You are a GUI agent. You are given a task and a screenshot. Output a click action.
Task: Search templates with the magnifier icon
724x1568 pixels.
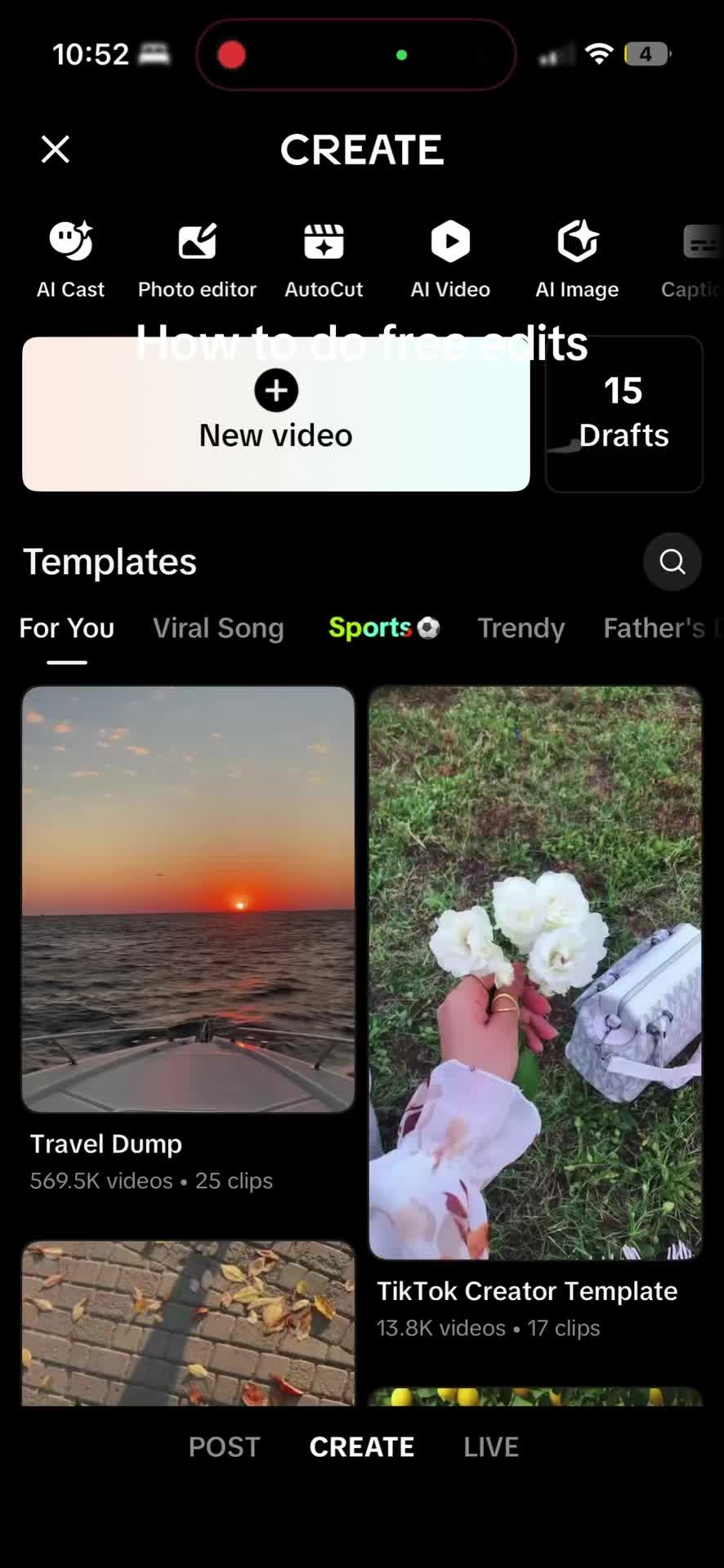click(673, 562)
